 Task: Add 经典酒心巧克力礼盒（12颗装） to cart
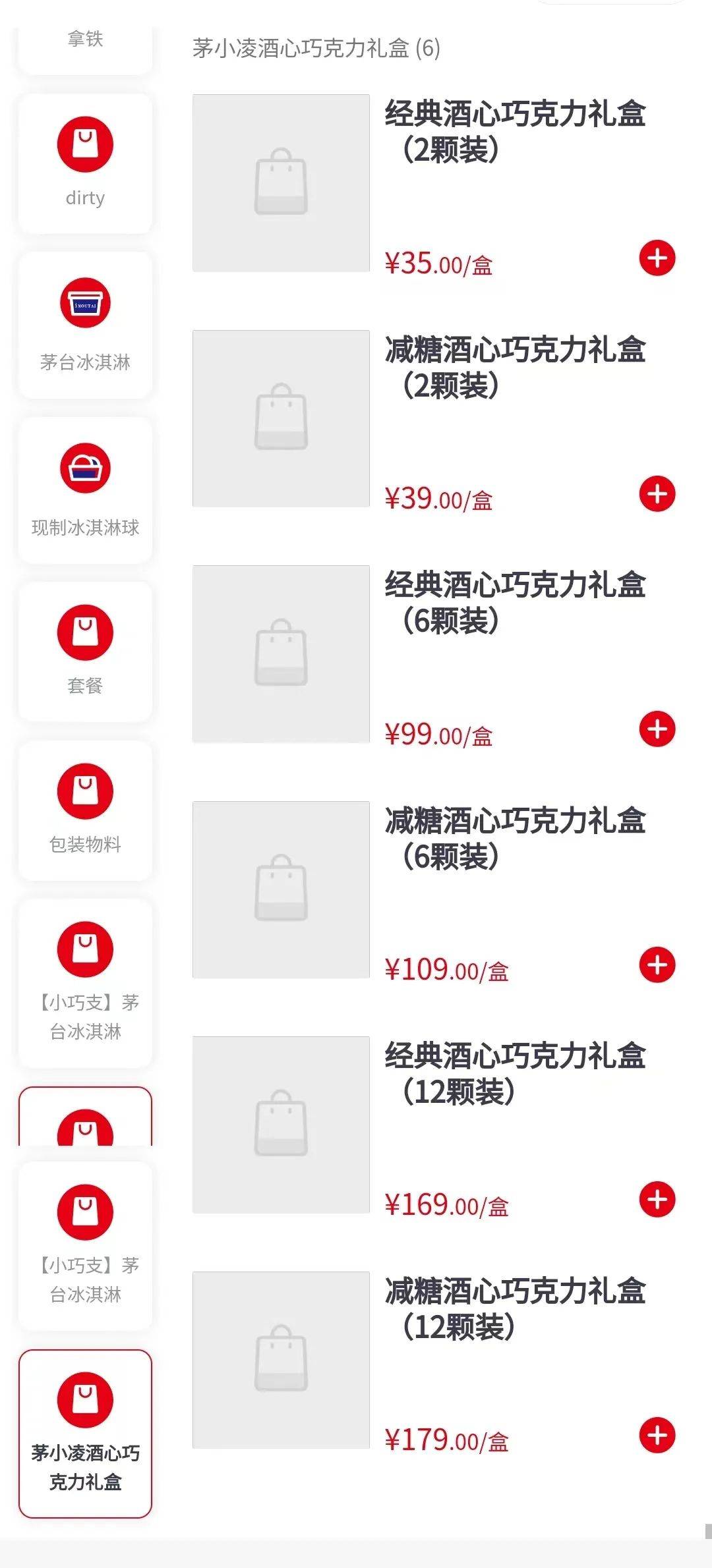[657, 1200]
